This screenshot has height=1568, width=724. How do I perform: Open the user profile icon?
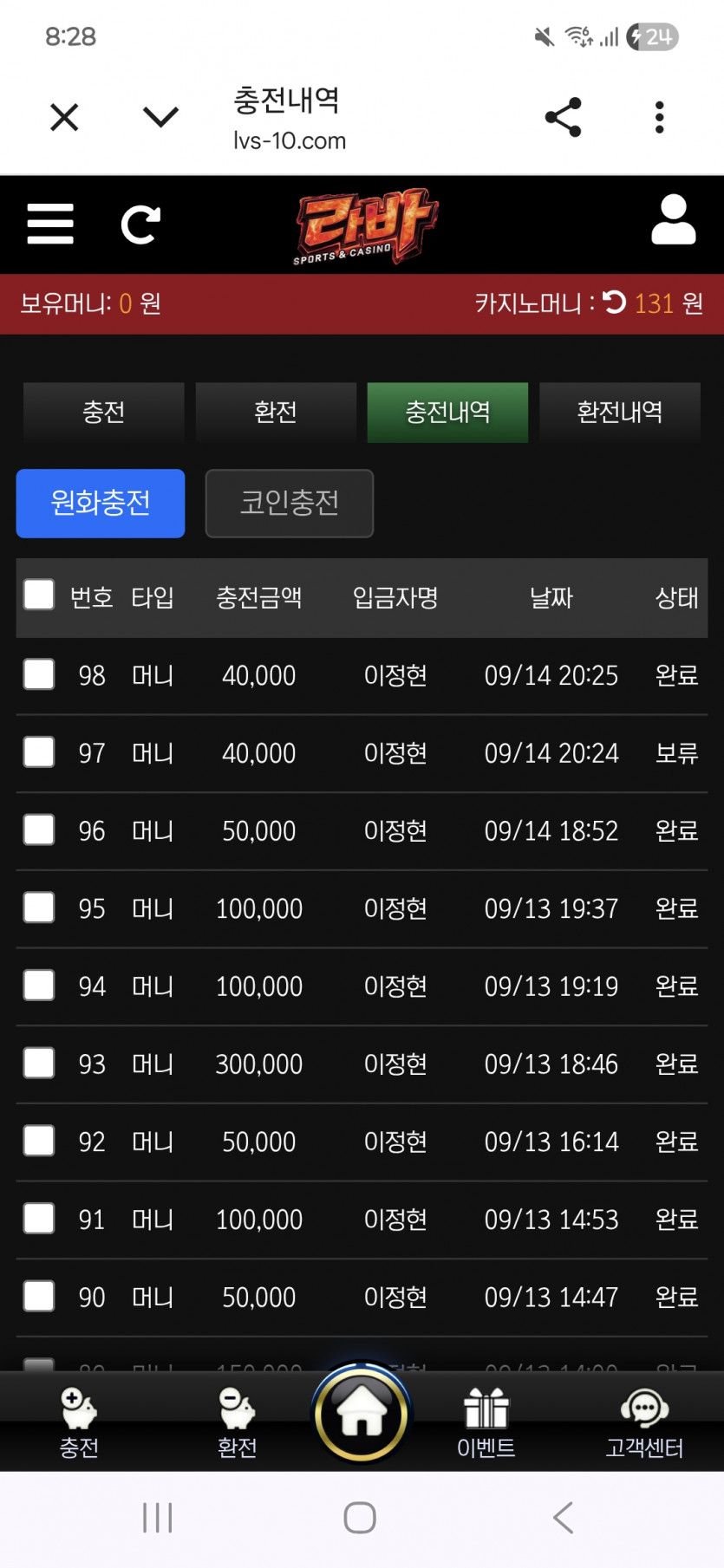pyautogui.click(x=674, y=220)
